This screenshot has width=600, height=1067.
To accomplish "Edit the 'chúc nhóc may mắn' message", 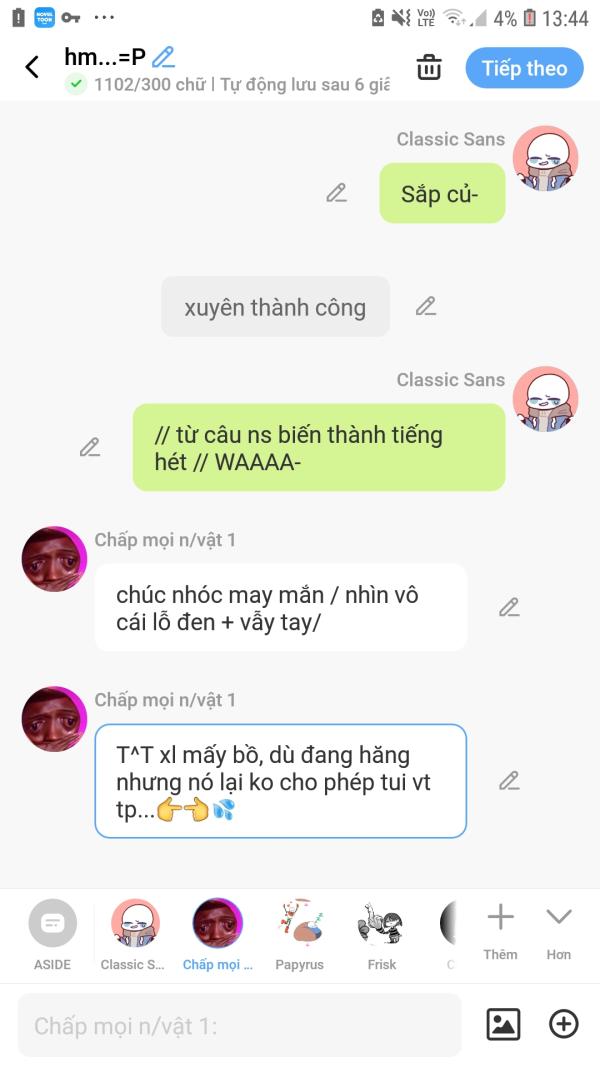I will (x=509, y=607).
